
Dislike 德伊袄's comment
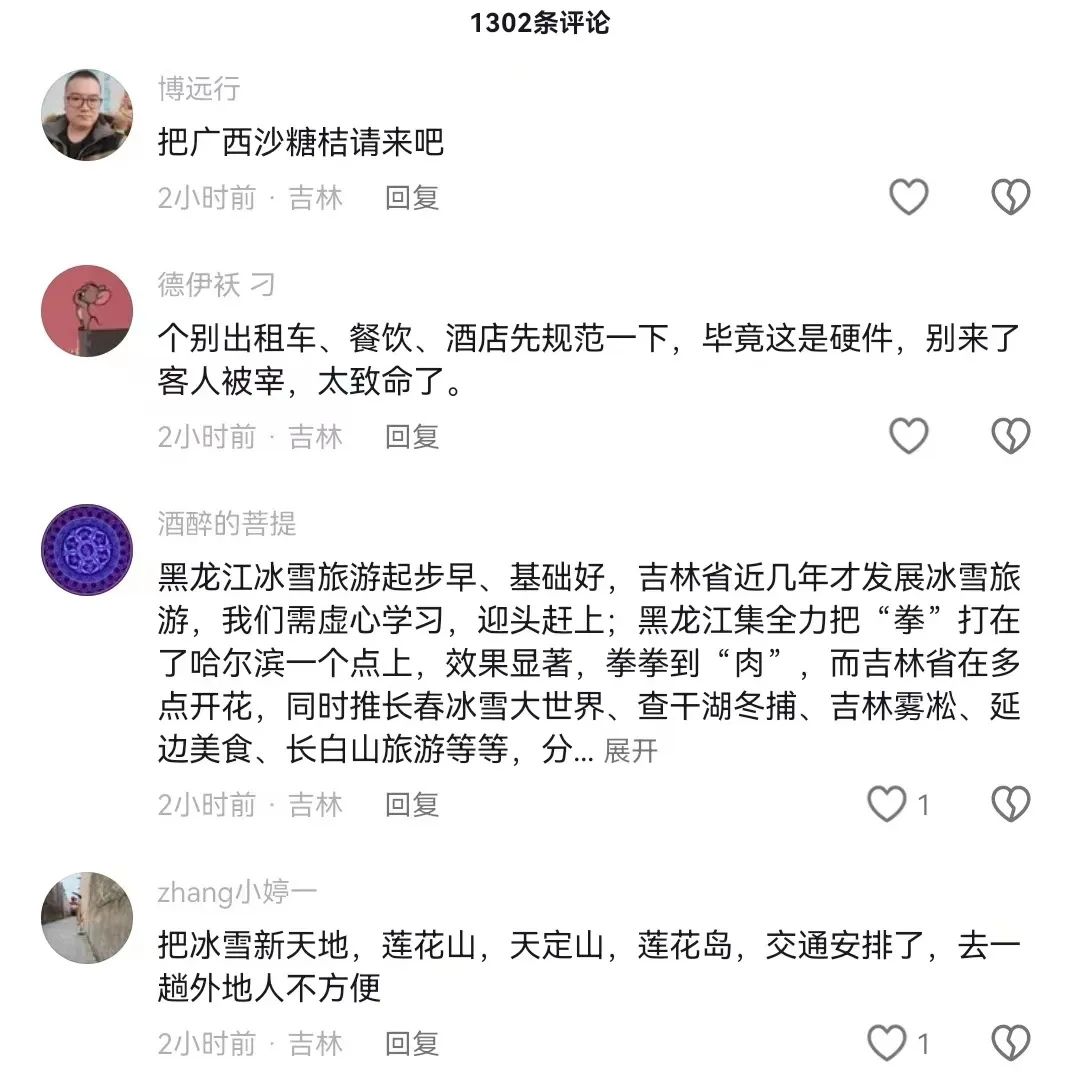(1010, 436)
